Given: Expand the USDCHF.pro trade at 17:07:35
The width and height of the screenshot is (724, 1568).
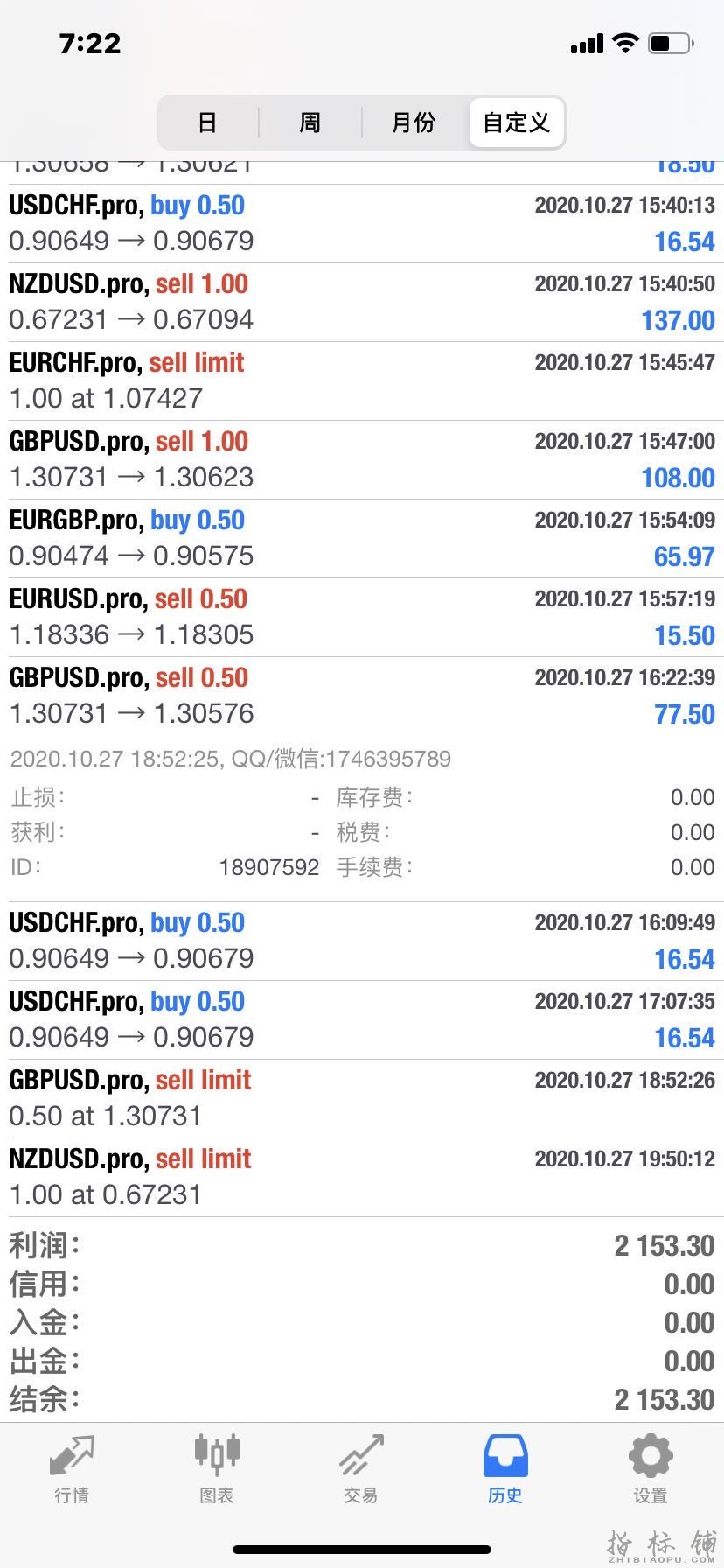Looking at the screenshot, I should pyautogui.click(x=362, y=1019).
